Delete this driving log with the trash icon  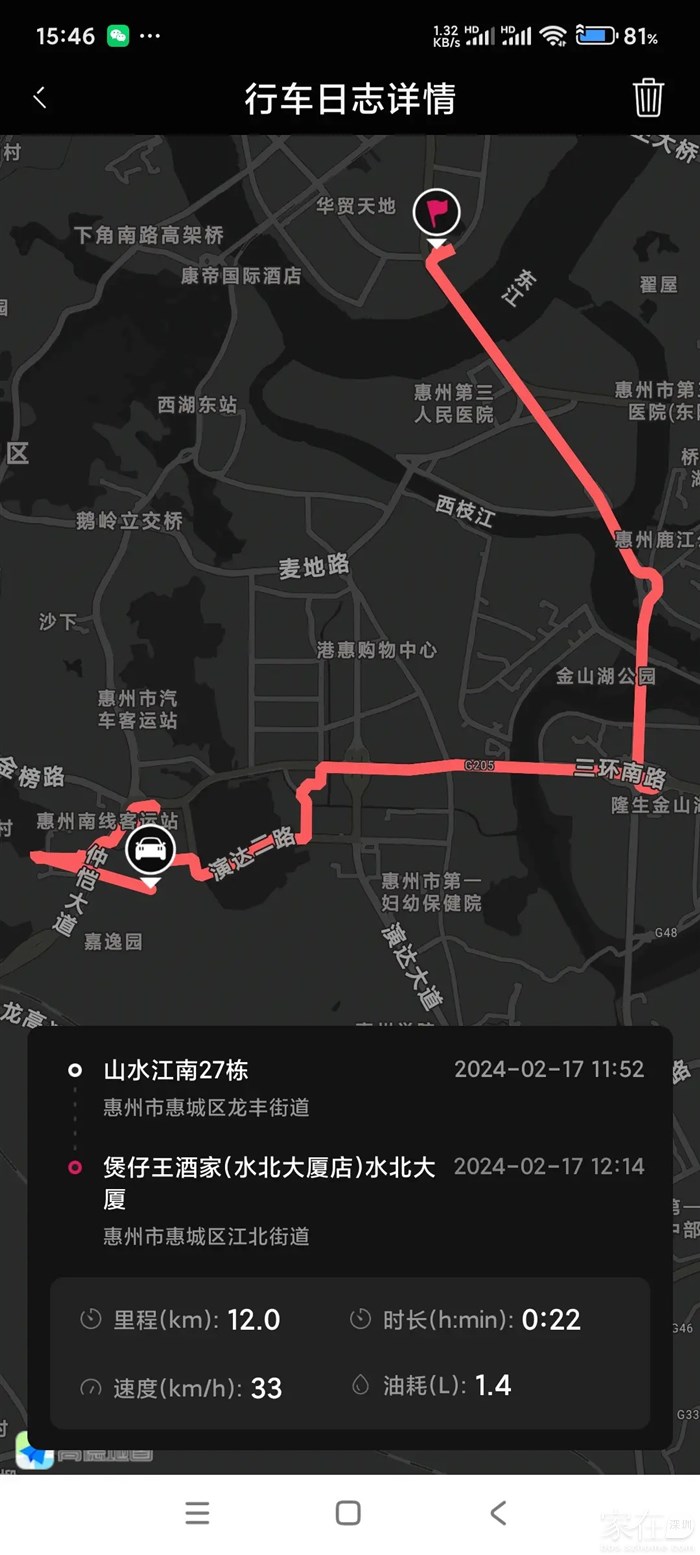point(648,98)
